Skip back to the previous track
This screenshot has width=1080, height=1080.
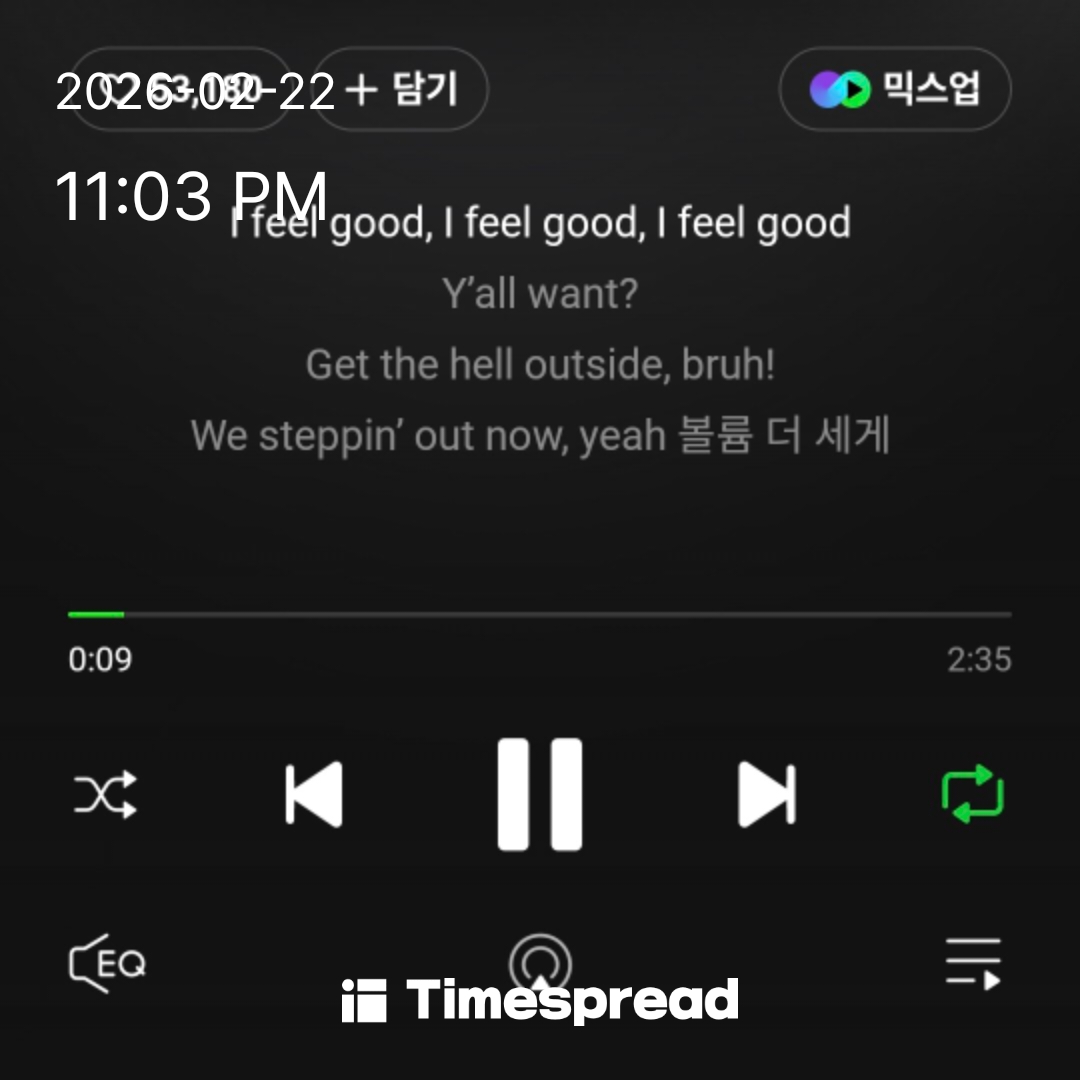tap(314, 795)
